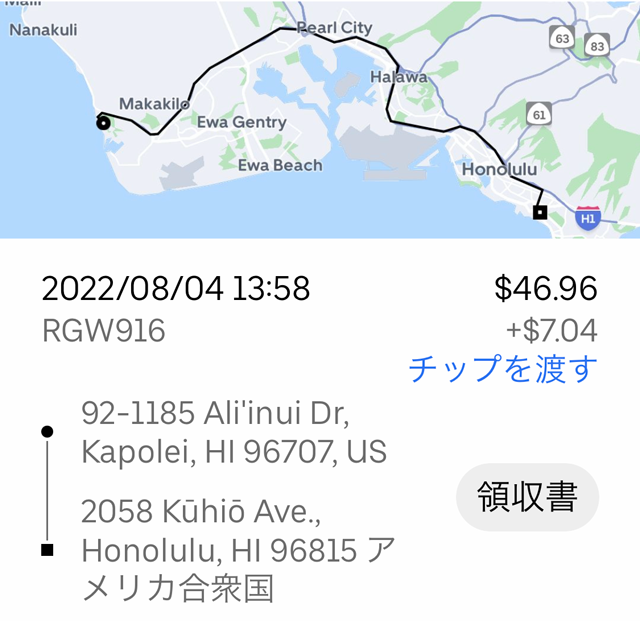Open the trip route map
640x621 pixels.
coord(320,118)
